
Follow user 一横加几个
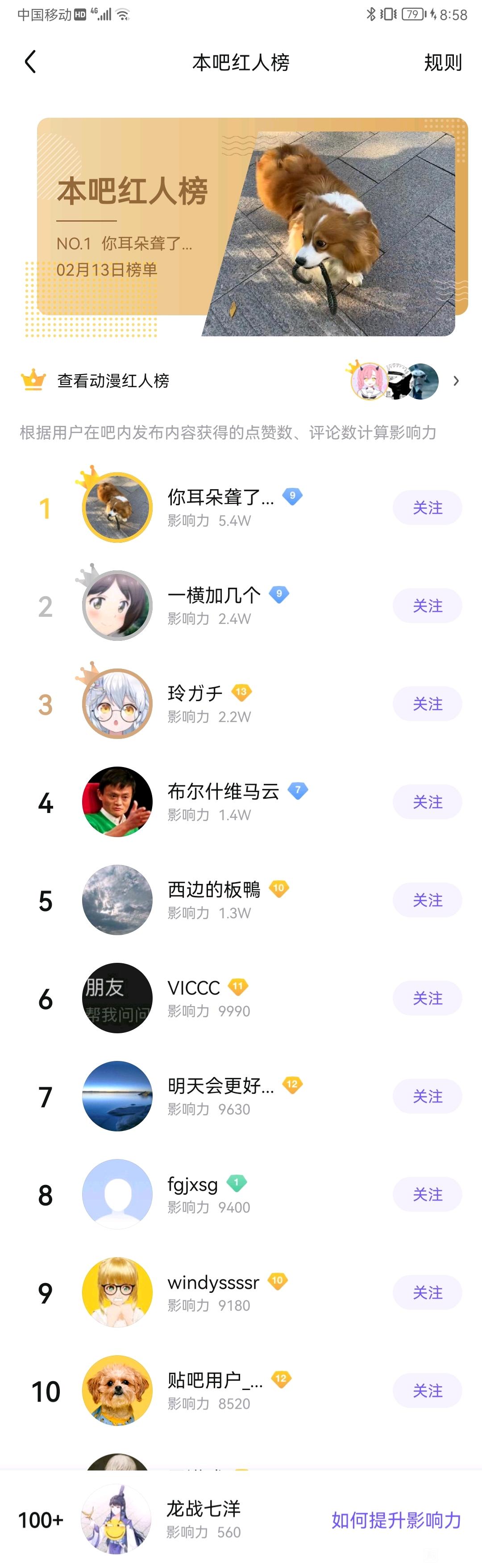427,606
